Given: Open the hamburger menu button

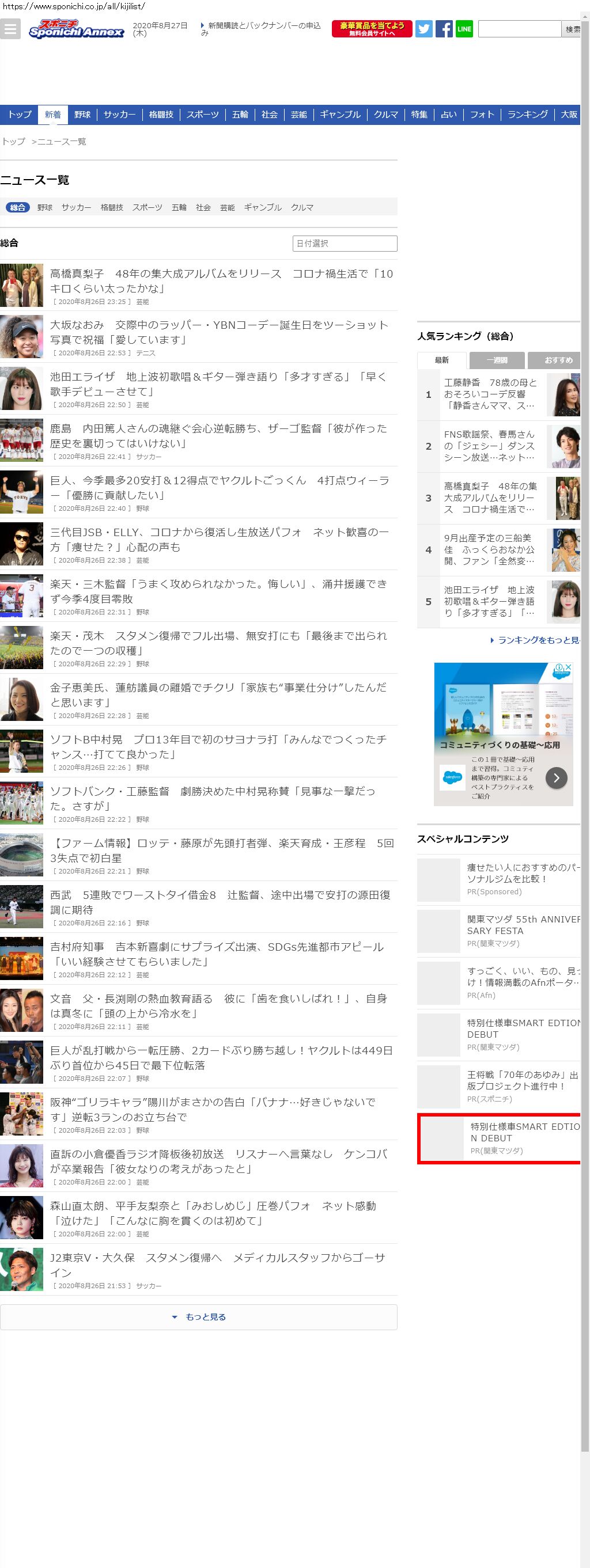Looking at the screenshot, I should [10, 29].
